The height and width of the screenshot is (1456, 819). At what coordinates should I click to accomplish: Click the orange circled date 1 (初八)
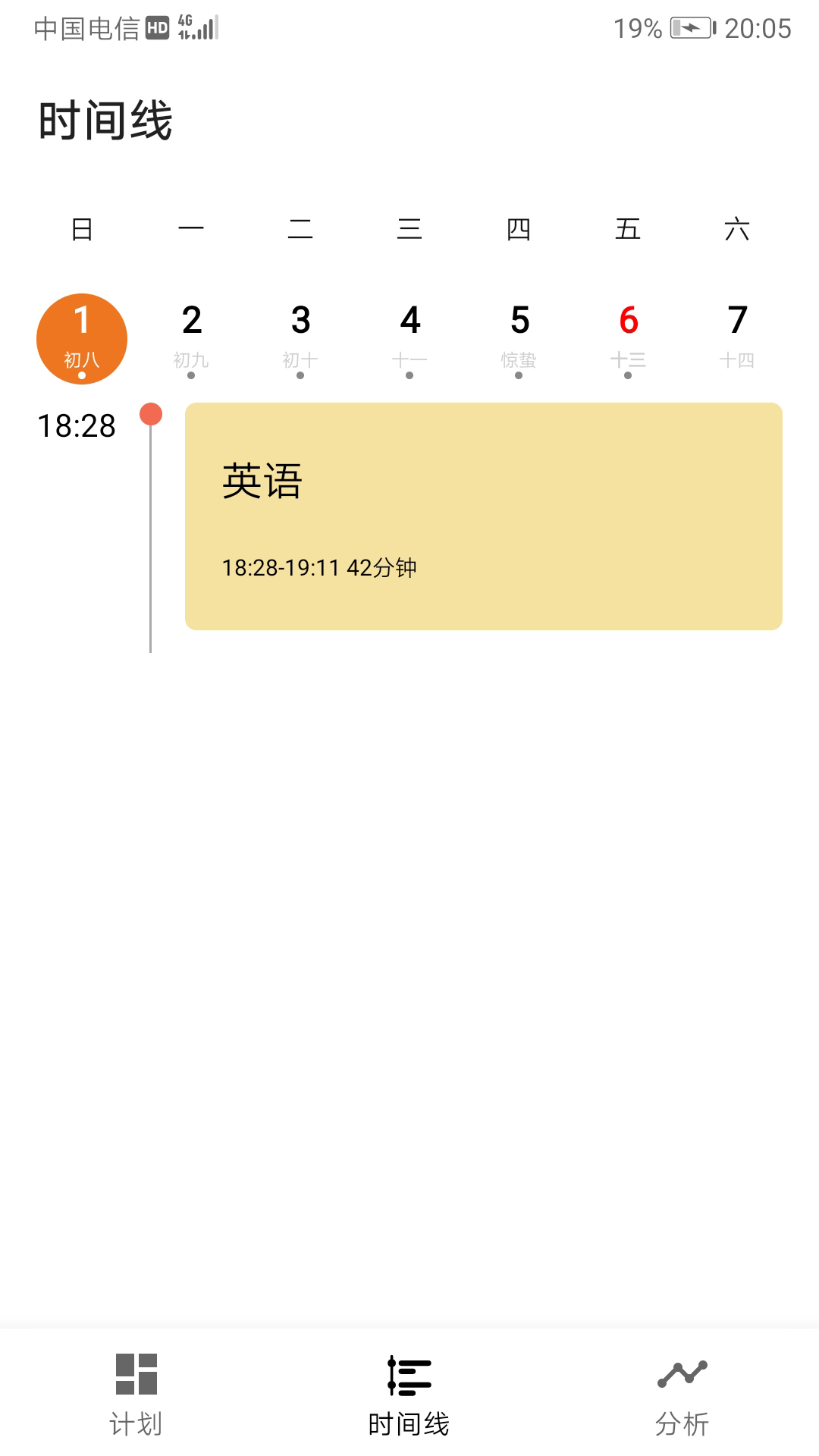point(81,337)
